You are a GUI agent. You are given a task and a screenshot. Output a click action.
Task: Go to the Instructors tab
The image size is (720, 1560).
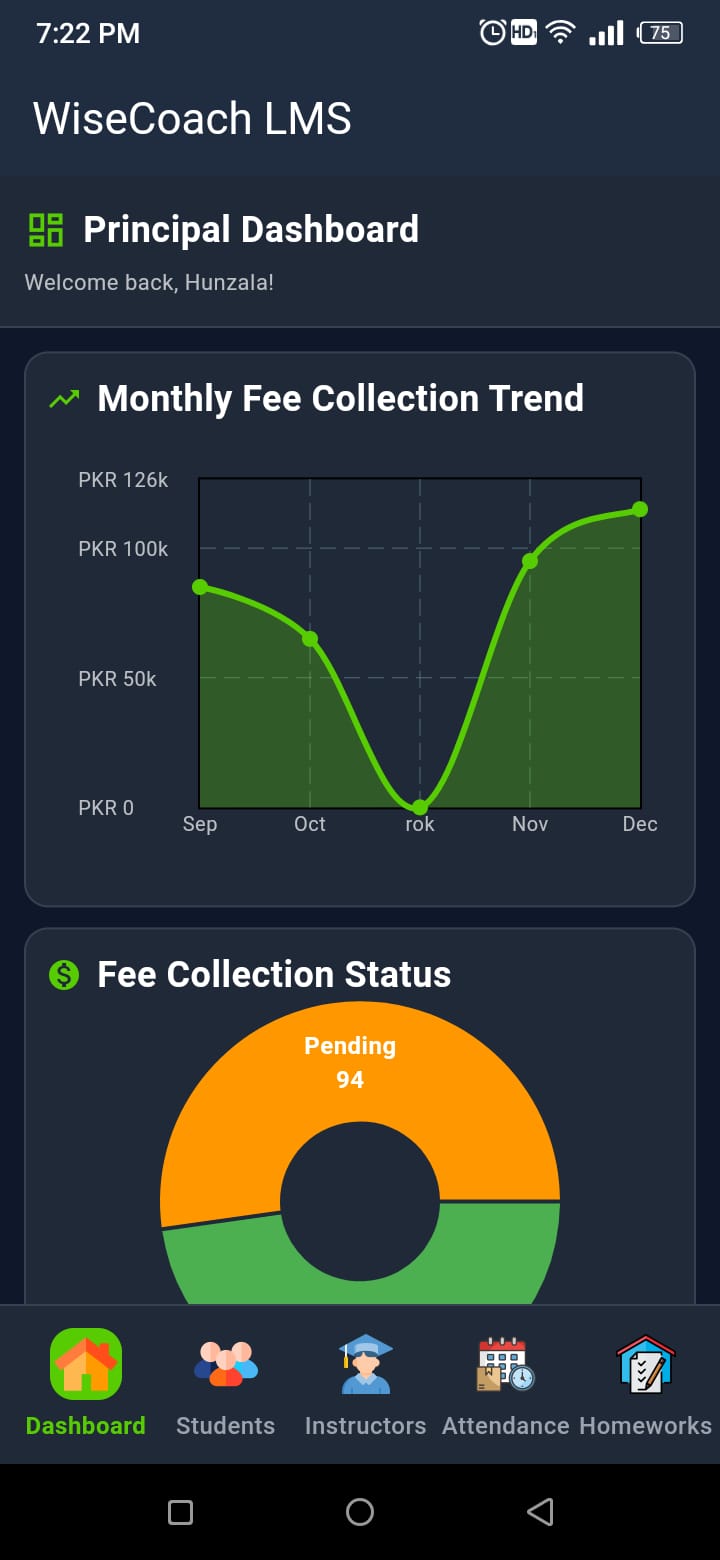[365, 1382]
